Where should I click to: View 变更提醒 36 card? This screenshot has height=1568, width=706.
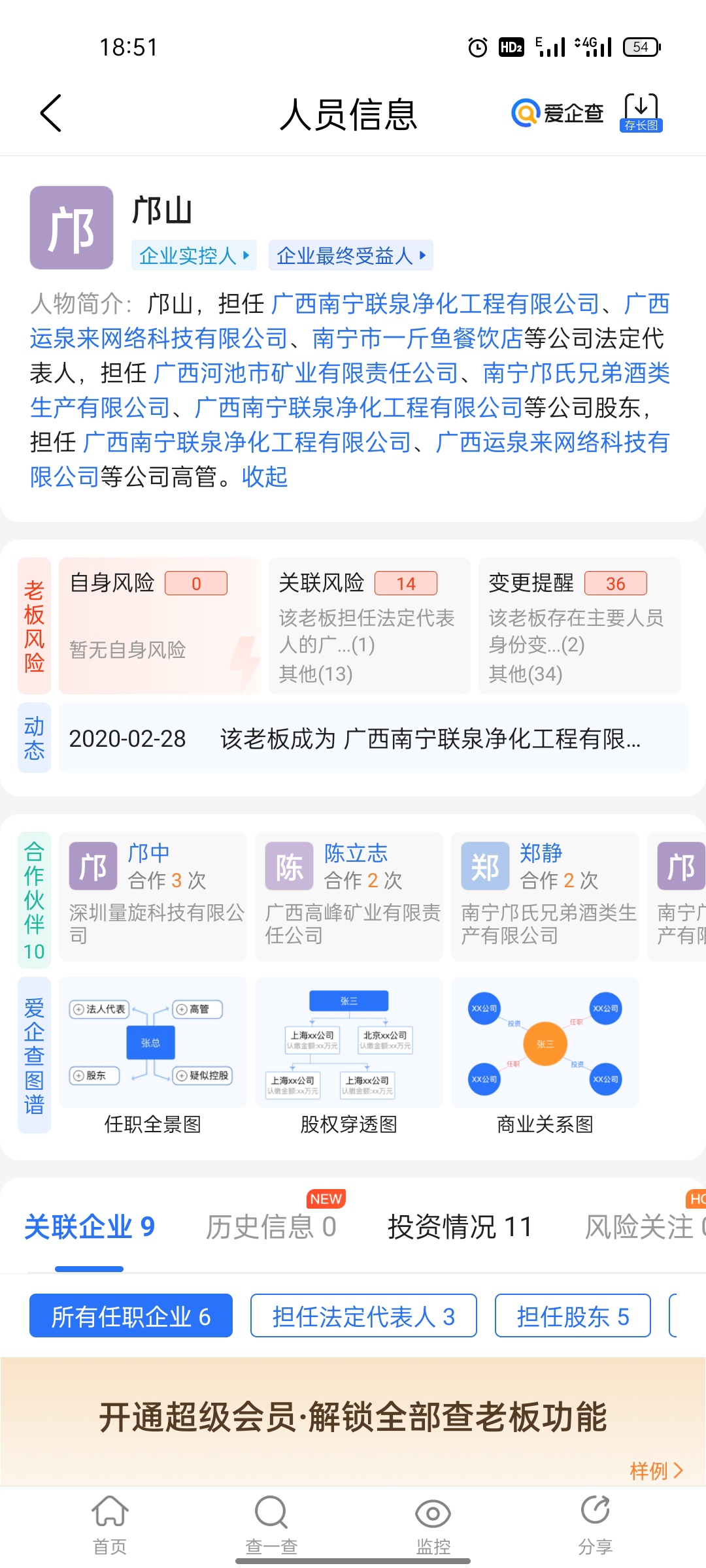click(579, 625)
